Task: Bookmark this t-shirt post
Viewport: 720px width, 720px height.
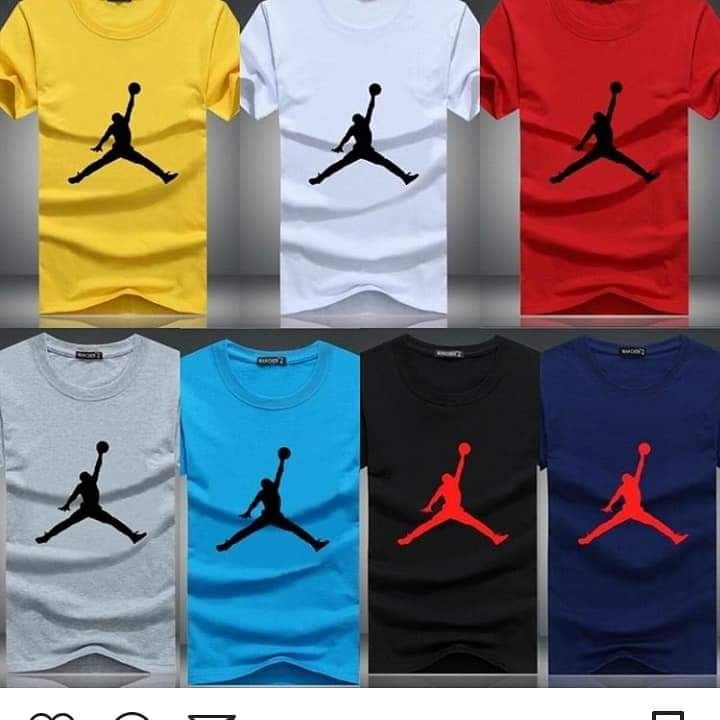Action: (668, 715)
